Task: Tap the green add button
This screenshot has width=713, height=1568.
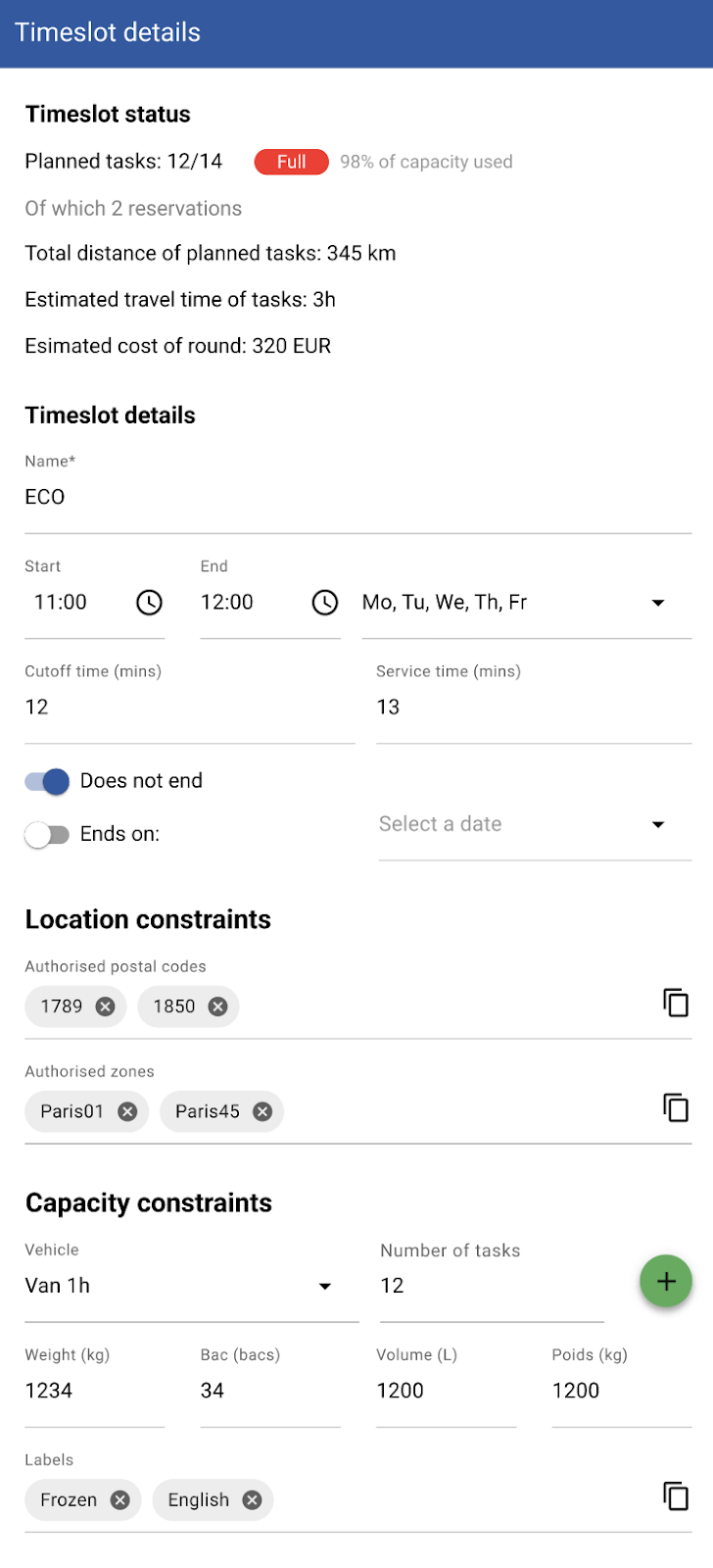Action: click(666, 1281)
